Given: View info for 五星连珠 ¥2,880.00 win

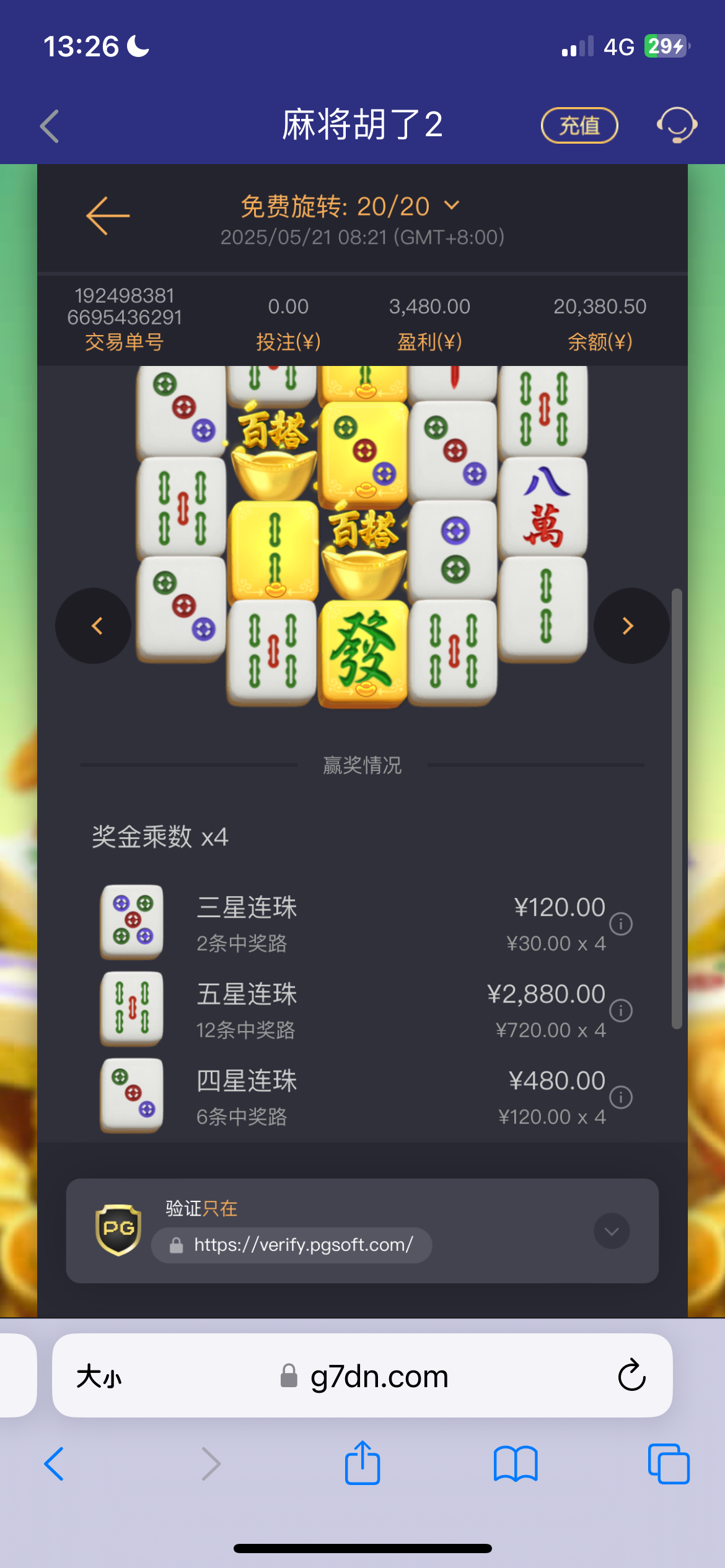Looking at the screenshot, I should [620, 1011].
